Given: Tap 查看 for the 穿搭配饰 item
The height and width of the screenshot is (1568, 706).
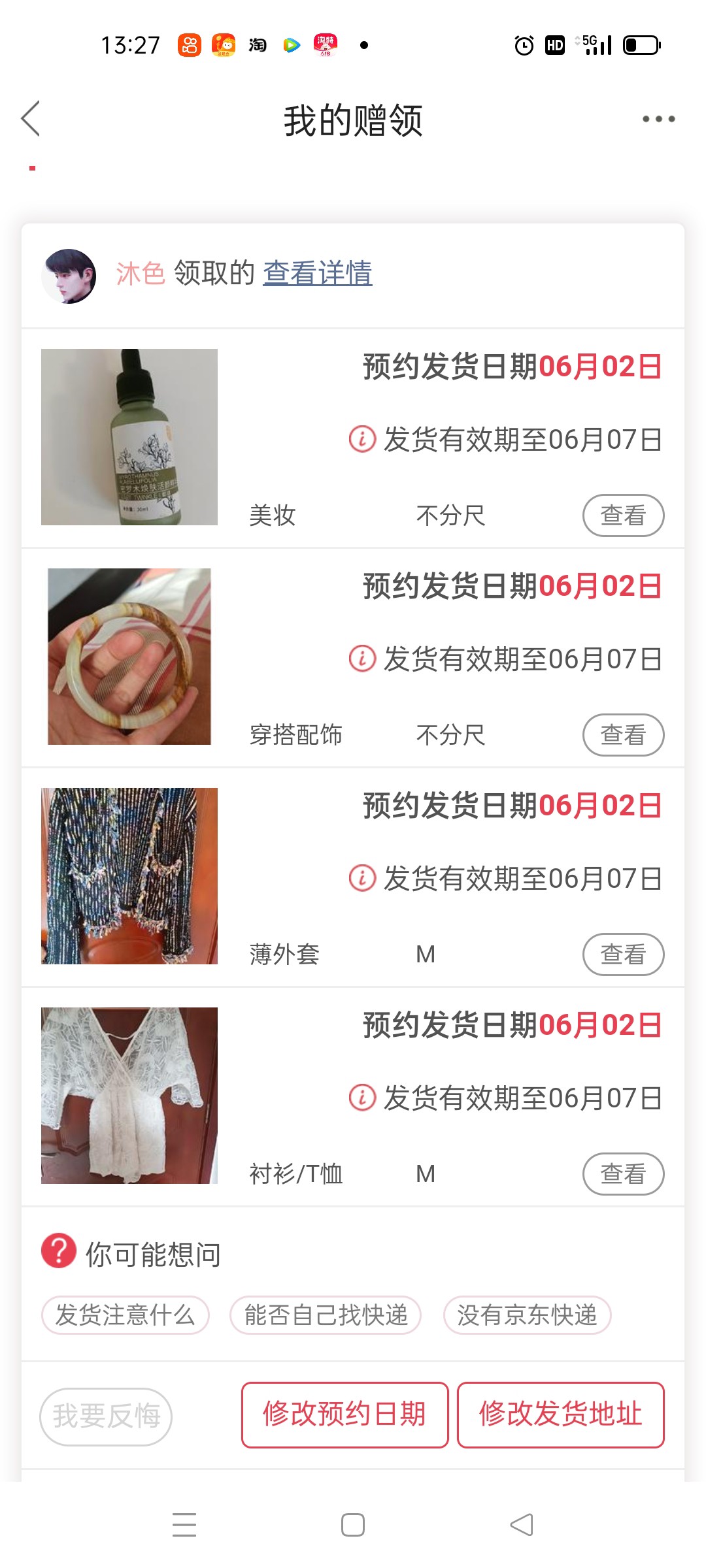Looking at the screenshot, I should coord(623,735).
